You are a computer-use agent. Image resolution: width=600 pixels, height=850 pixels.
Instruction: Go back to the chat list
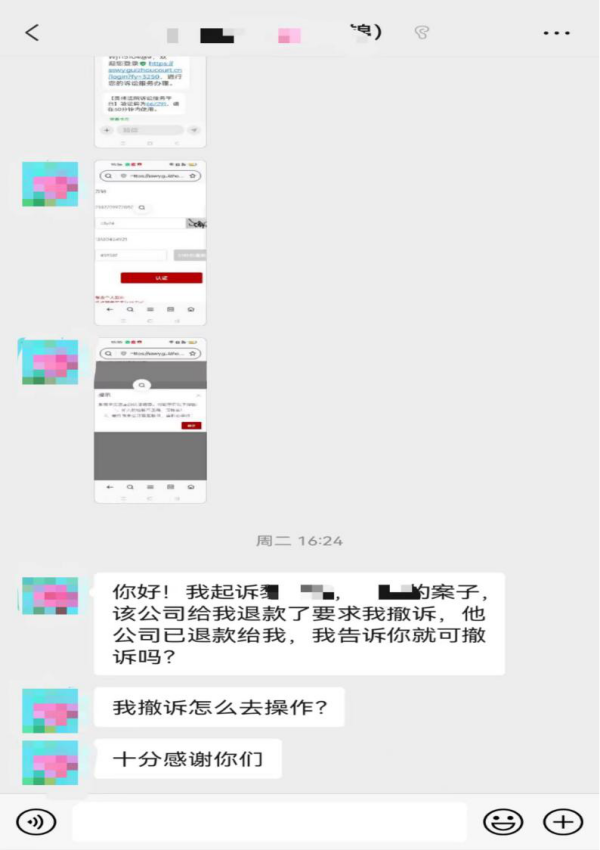(x=32, y=33)
